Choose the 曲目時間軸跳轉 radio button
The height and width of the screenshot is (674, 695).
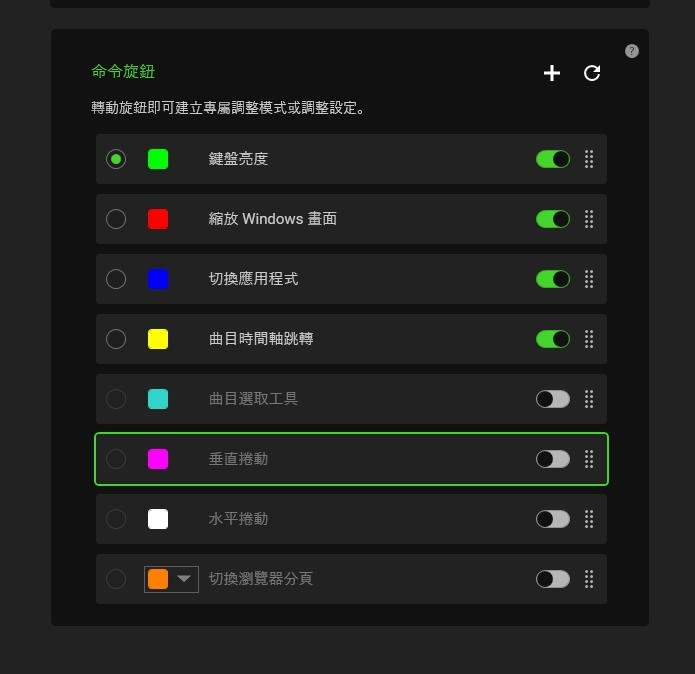pyautogui.click(x=116, y=339)
